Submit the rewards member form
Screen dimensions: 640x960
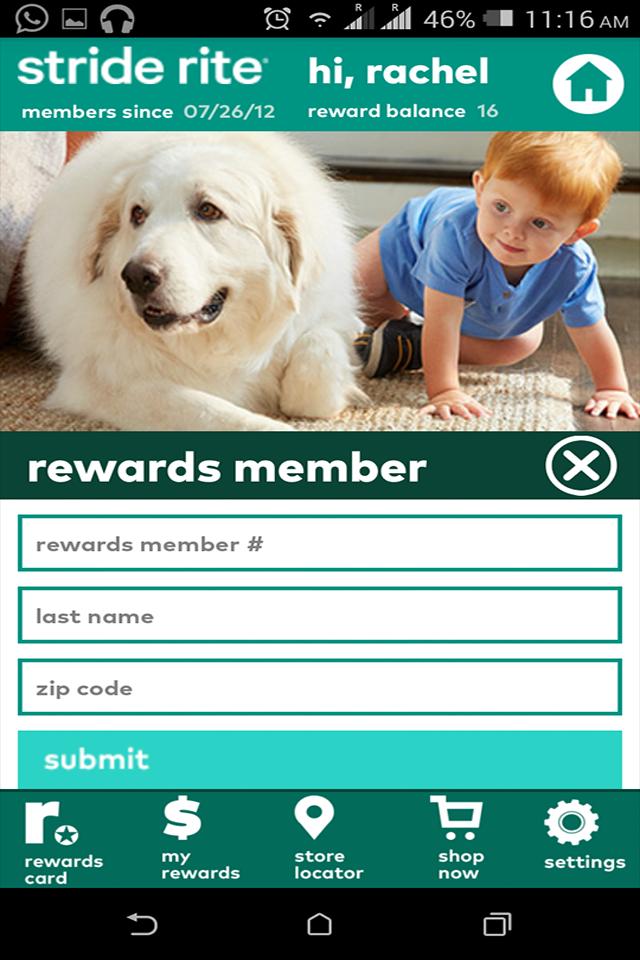tap(320, 759)
